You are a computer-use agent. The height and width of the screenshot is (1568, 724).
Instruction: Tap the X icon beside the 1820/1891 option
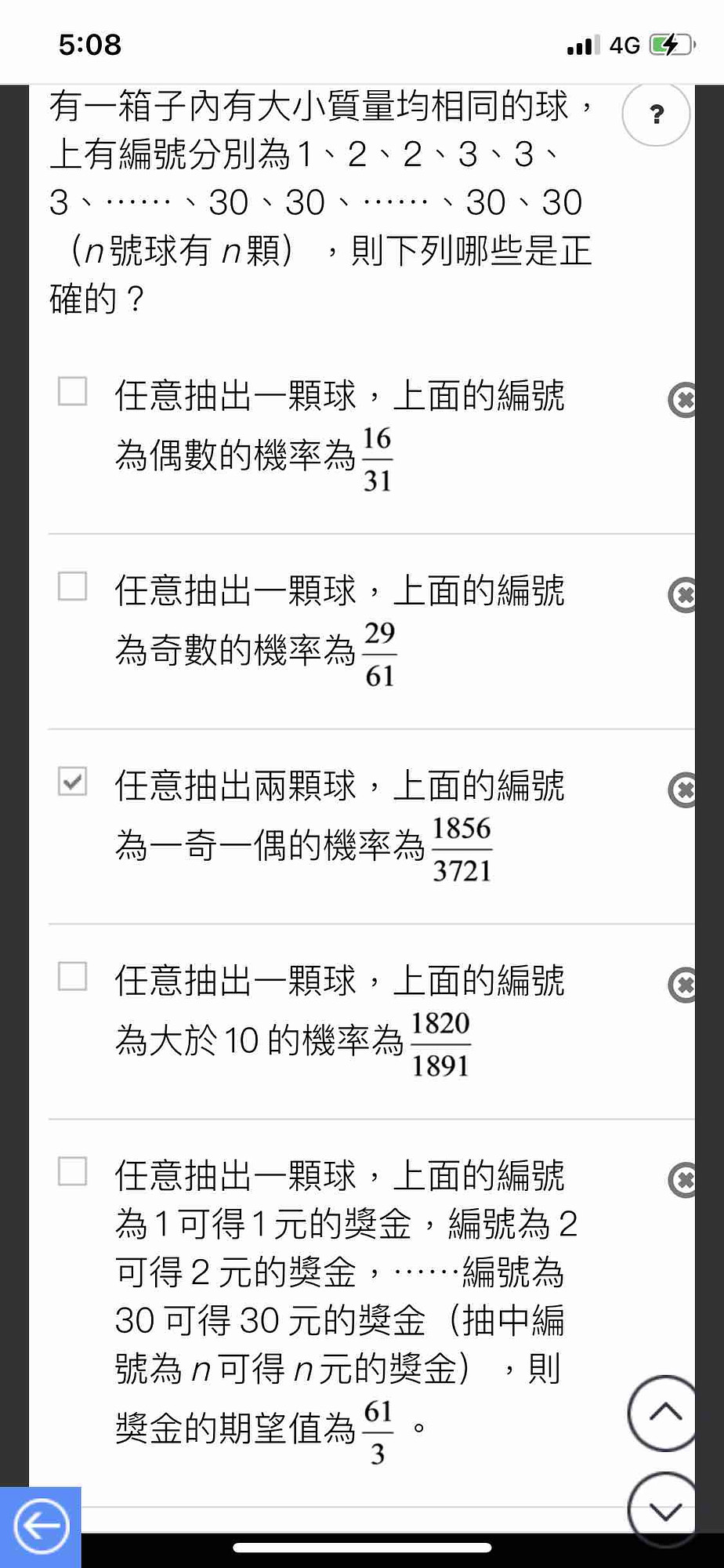[682, 985]
